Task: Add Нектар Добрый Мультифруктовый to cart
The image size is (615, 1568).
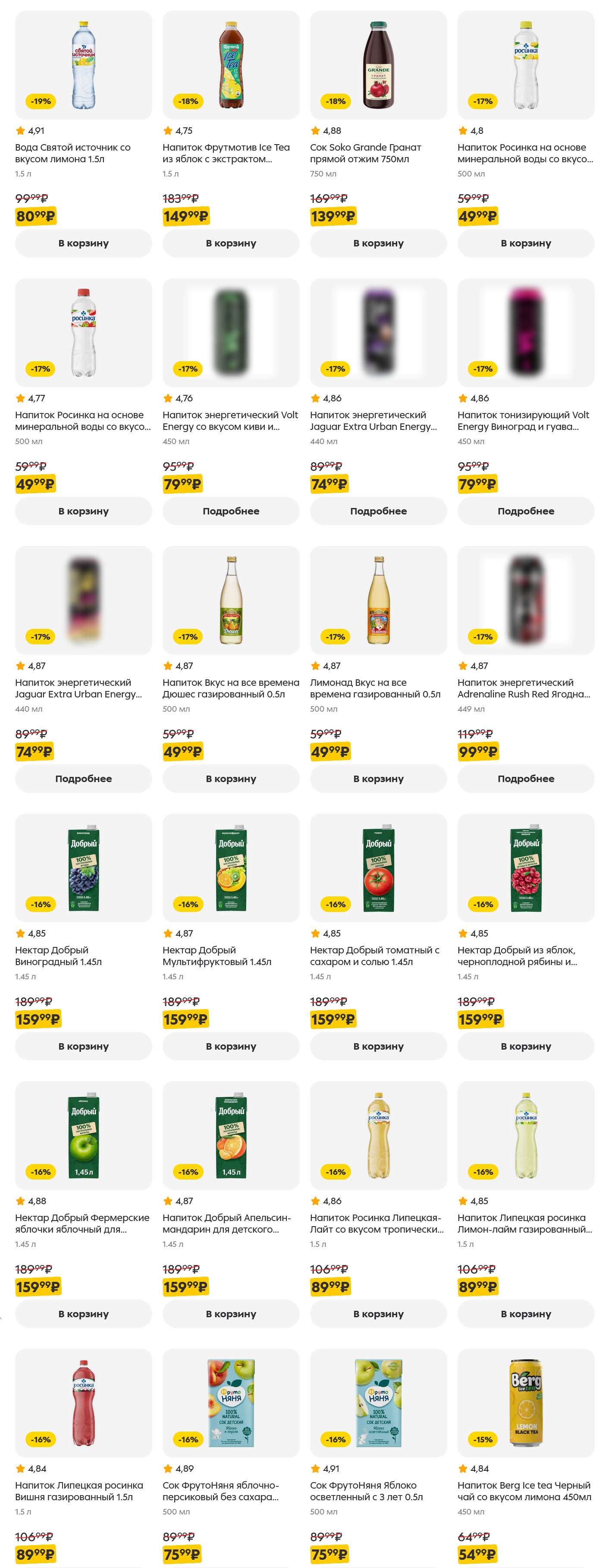Action: [x=231, y=1046]
